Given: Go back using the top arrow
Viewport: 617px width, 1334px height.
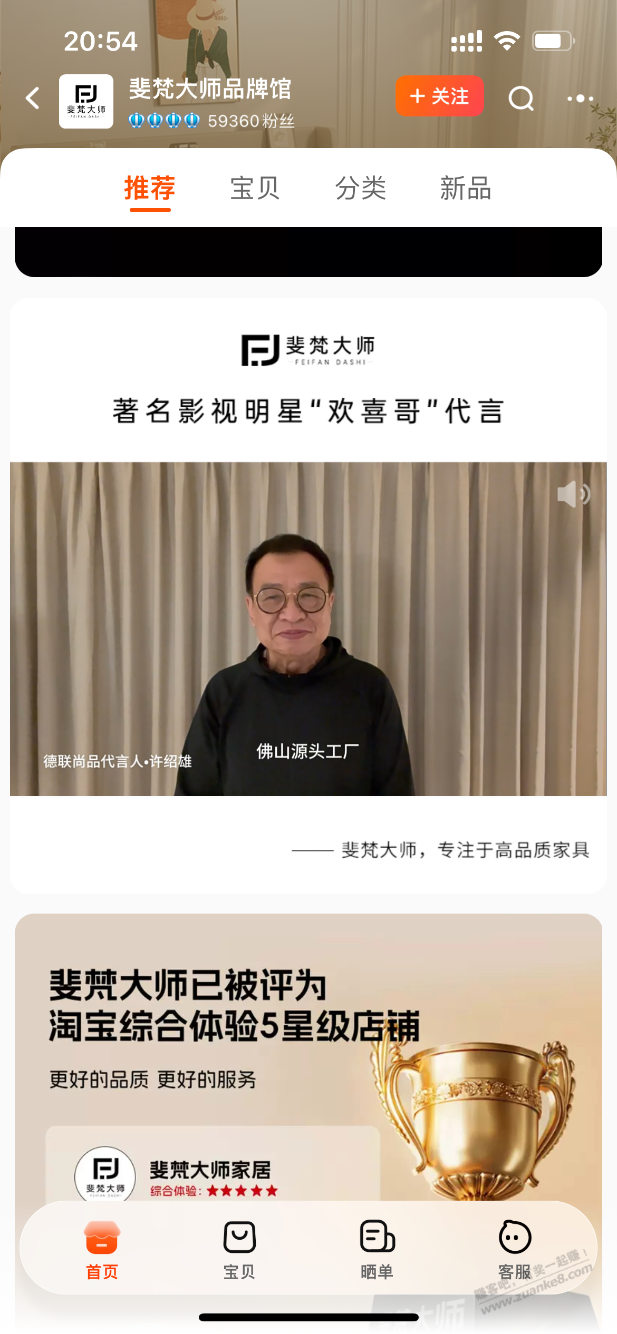Looking at the screenshot, I should [33, 98].
